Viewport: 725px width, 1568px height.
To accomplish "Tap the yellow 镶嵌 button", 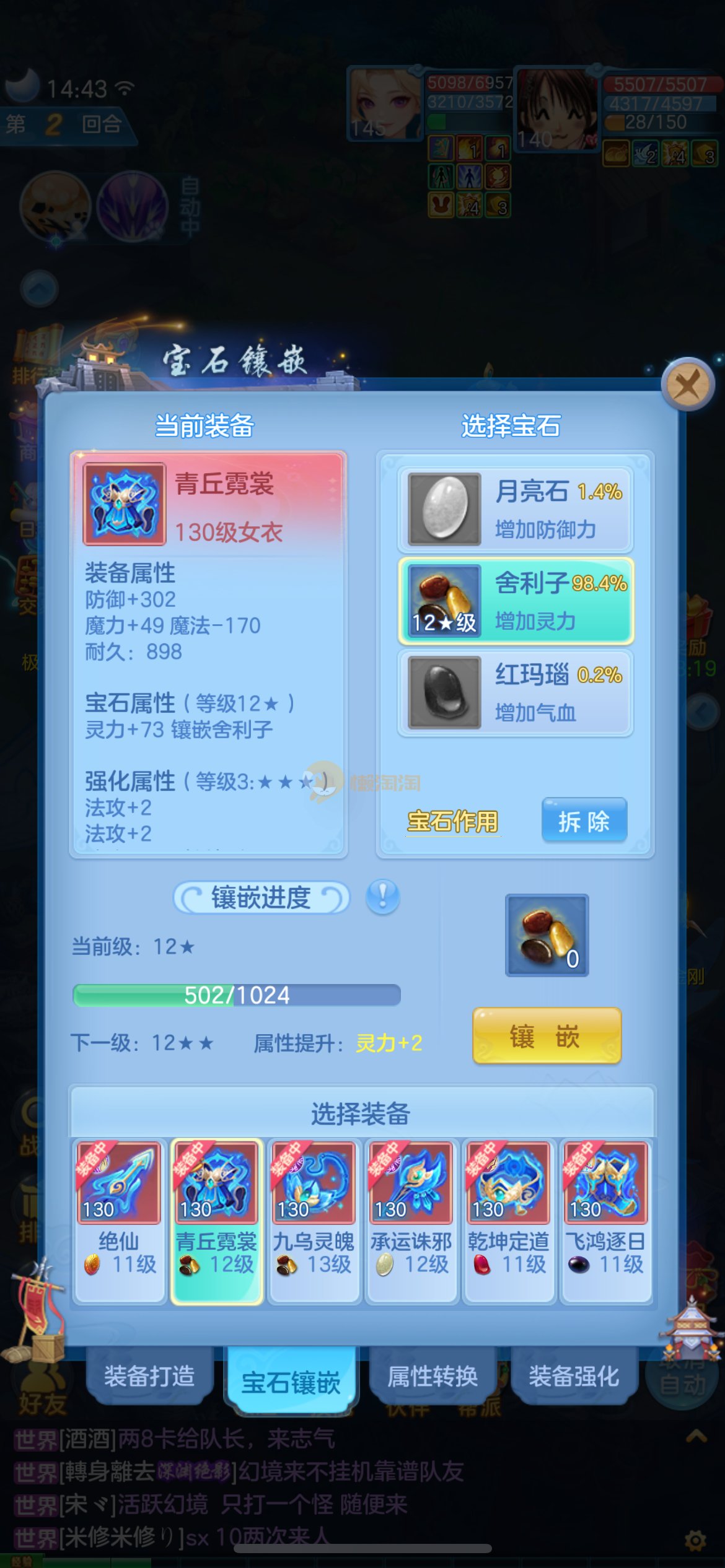I will point(547,1036).
